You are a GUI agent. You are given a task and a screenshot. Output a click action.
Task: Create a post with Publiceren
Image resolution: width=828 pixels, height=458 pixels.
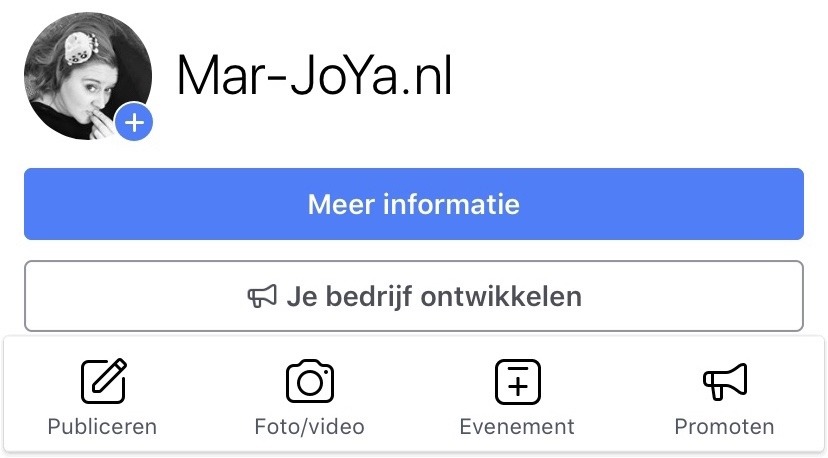[102, 398]
